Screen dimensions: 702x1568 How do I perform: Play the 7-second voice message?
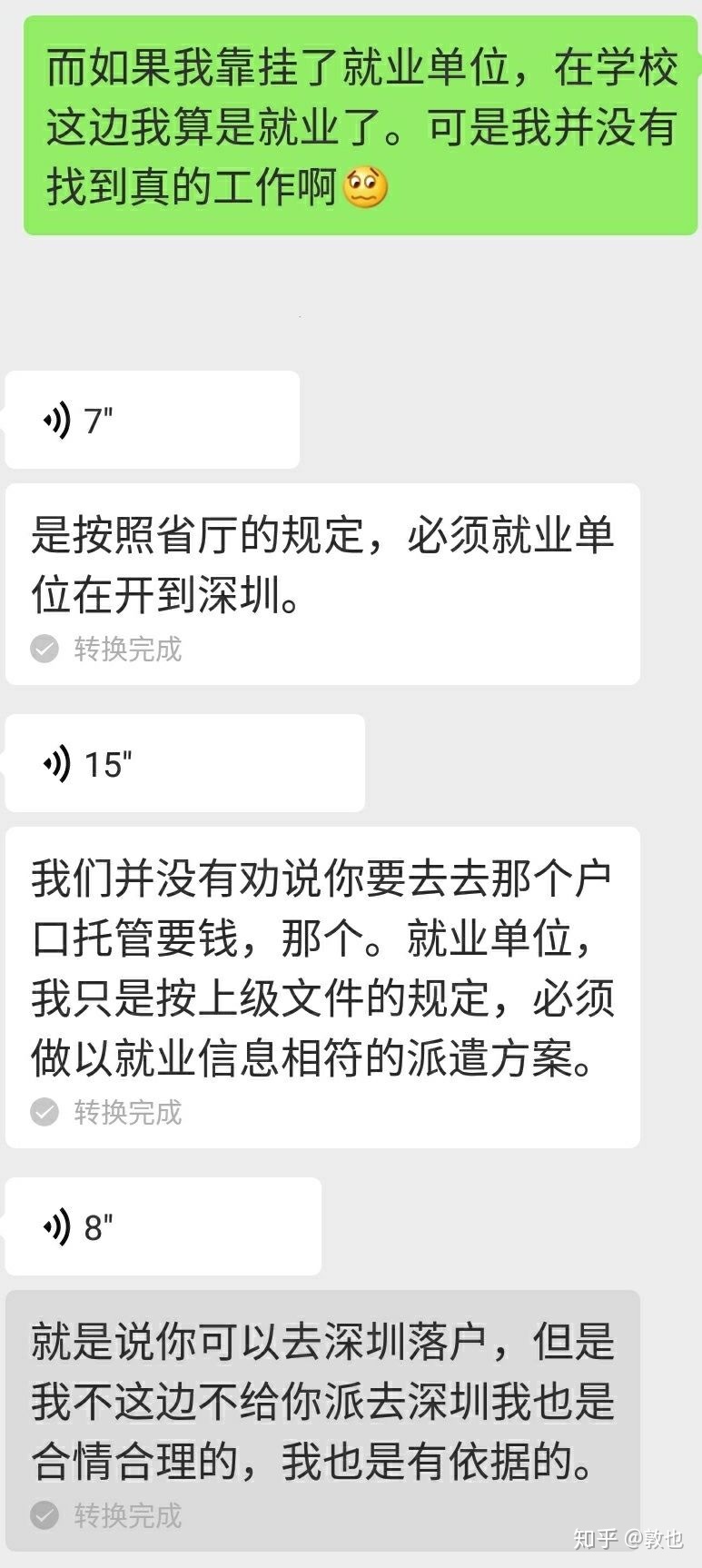pos(153,420)
